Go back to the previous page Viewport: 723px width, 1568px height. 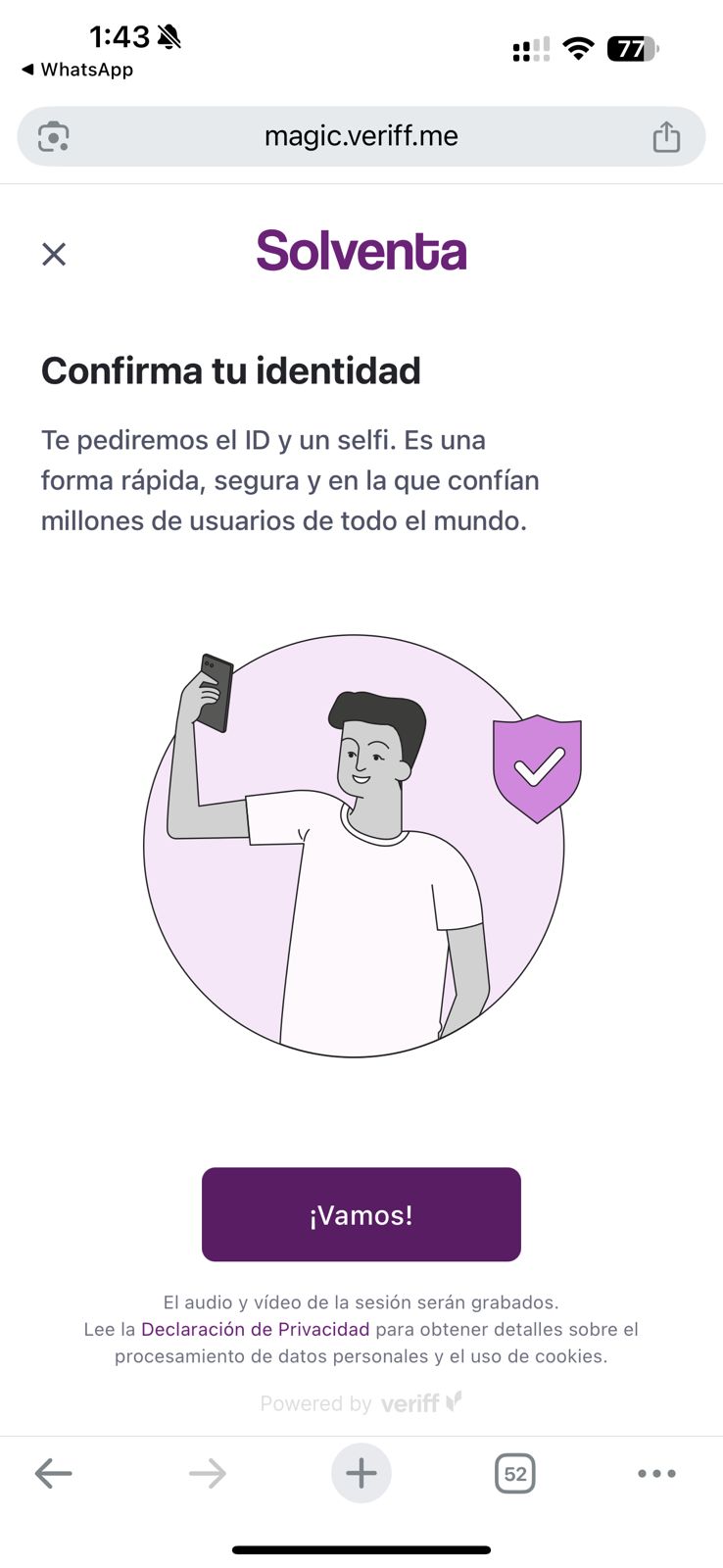coord(53,1473)
